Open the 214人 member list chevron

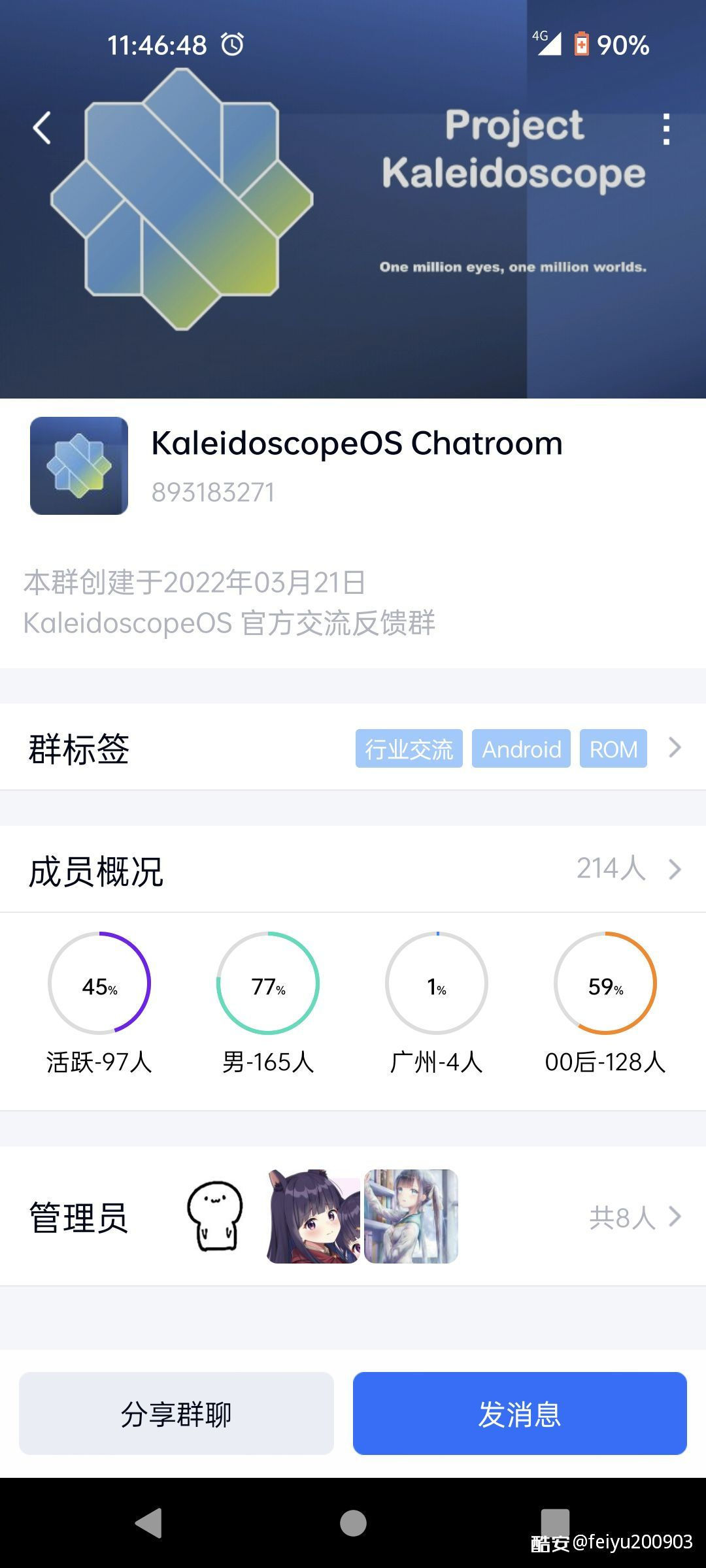pos(675,869)
